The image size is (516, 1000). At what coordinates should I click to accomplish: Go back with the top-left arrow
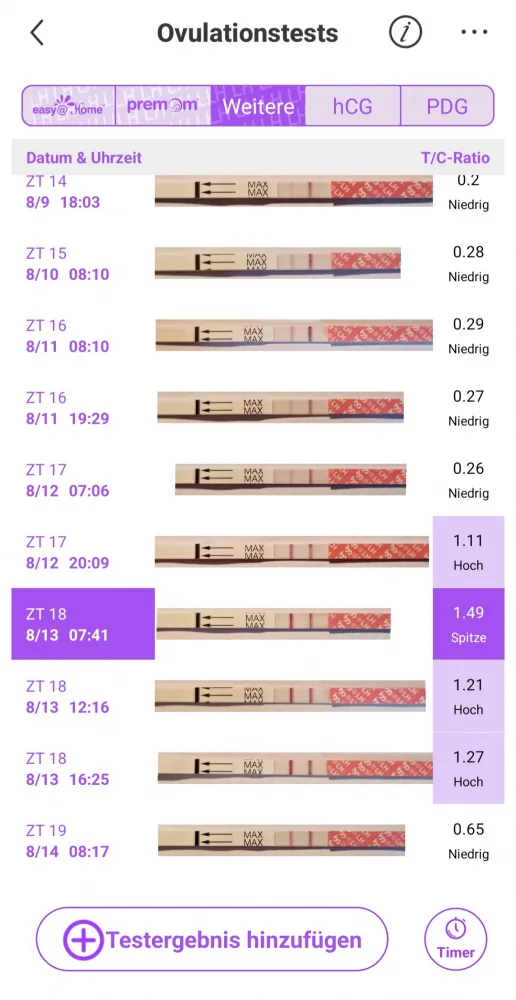coord(37,33)
